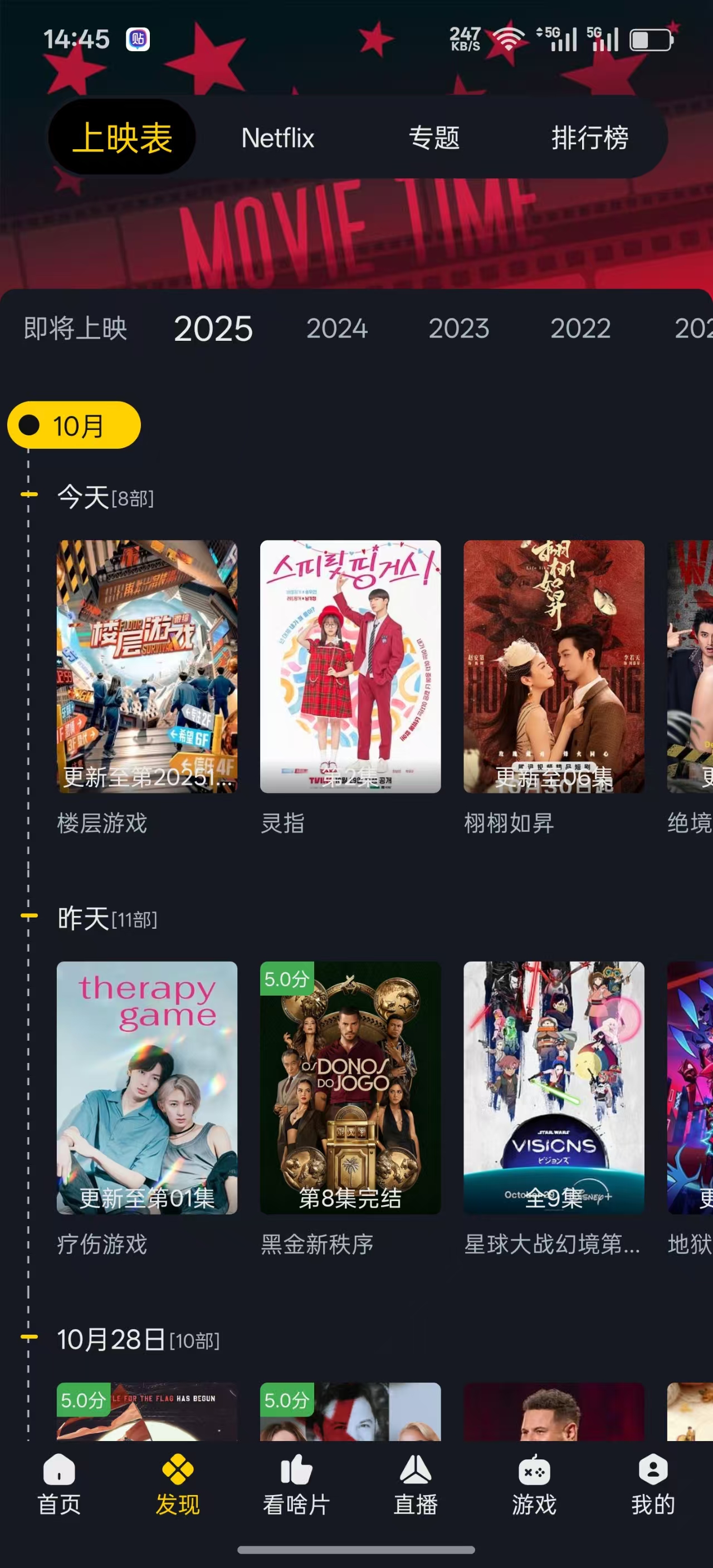
Task: Open the 游戏 tab
Action: (x=534, y=1485)
